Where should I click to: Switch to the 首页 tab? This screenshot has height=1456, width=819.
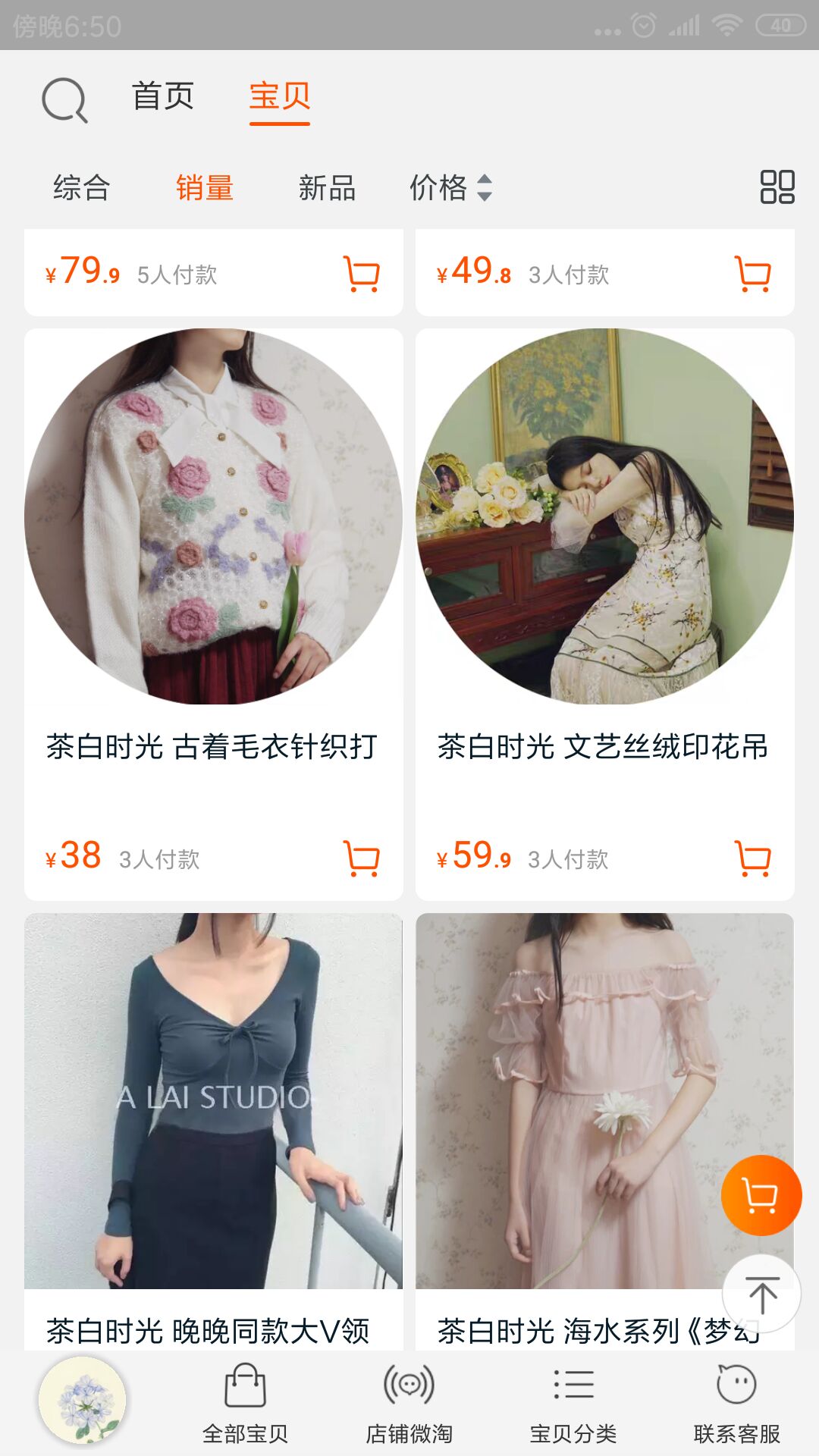pos(163,97)
